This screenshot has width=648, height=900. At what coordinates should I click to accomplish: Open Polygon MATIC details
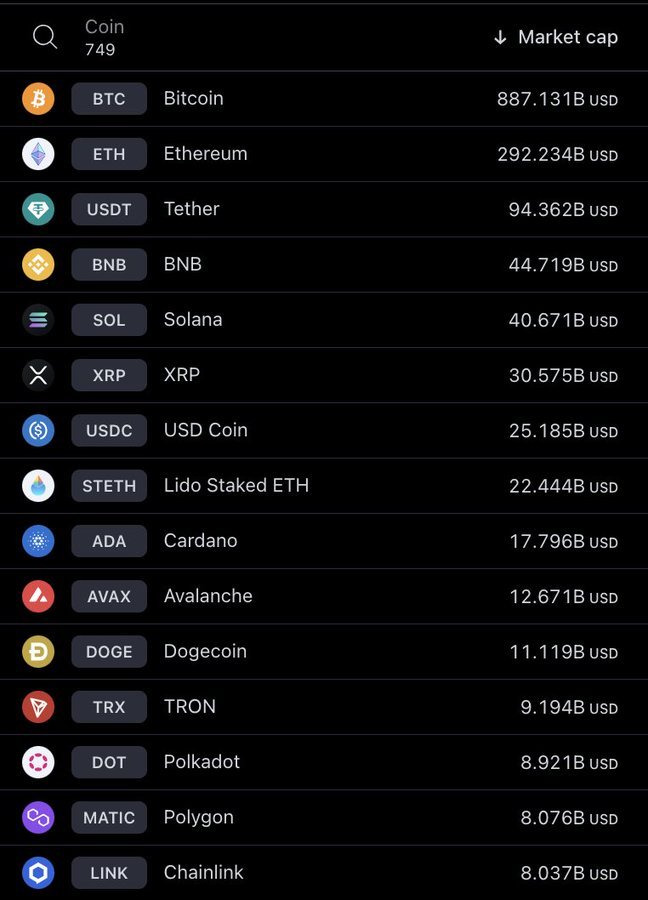click(x=198, y=817)
